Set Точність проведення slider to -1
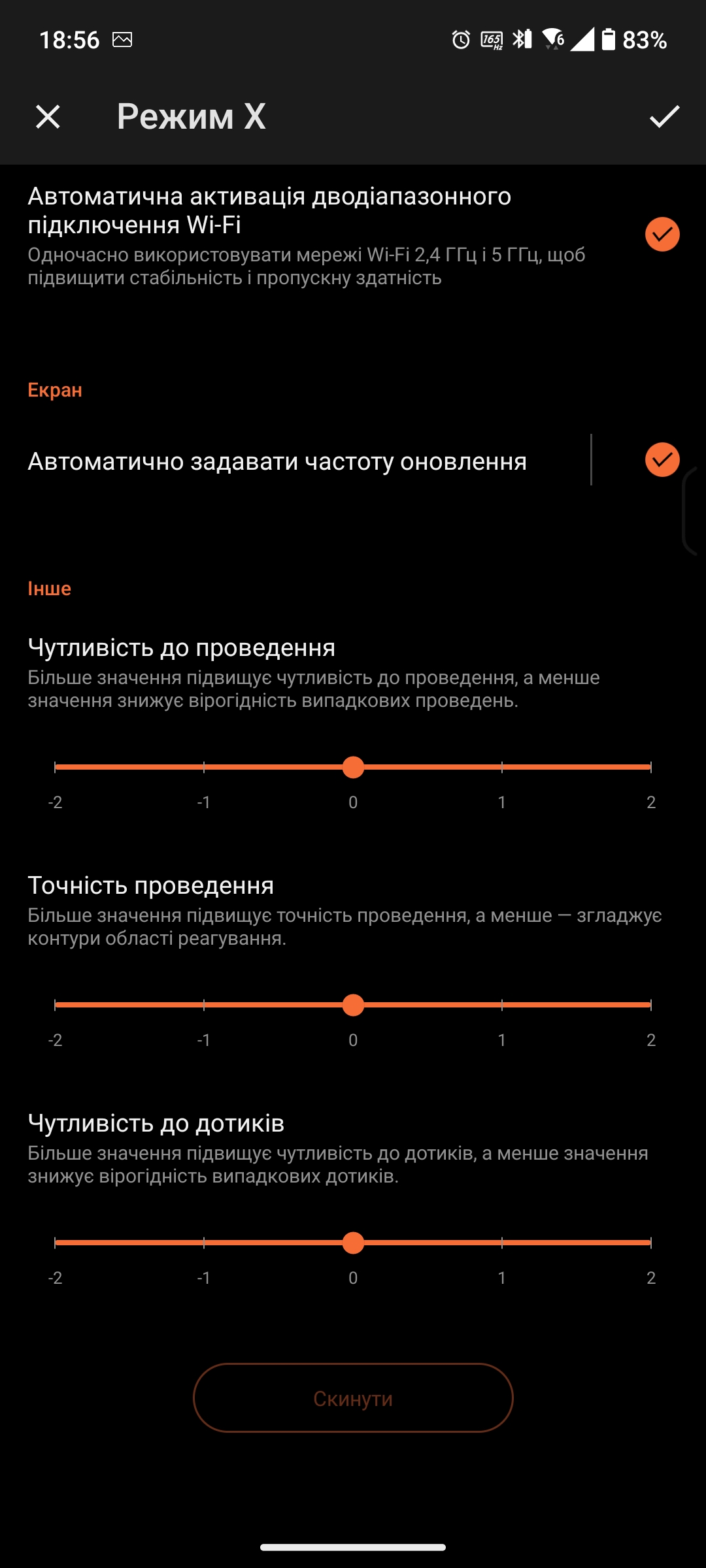706x1568 pixels. point(204,1005)
